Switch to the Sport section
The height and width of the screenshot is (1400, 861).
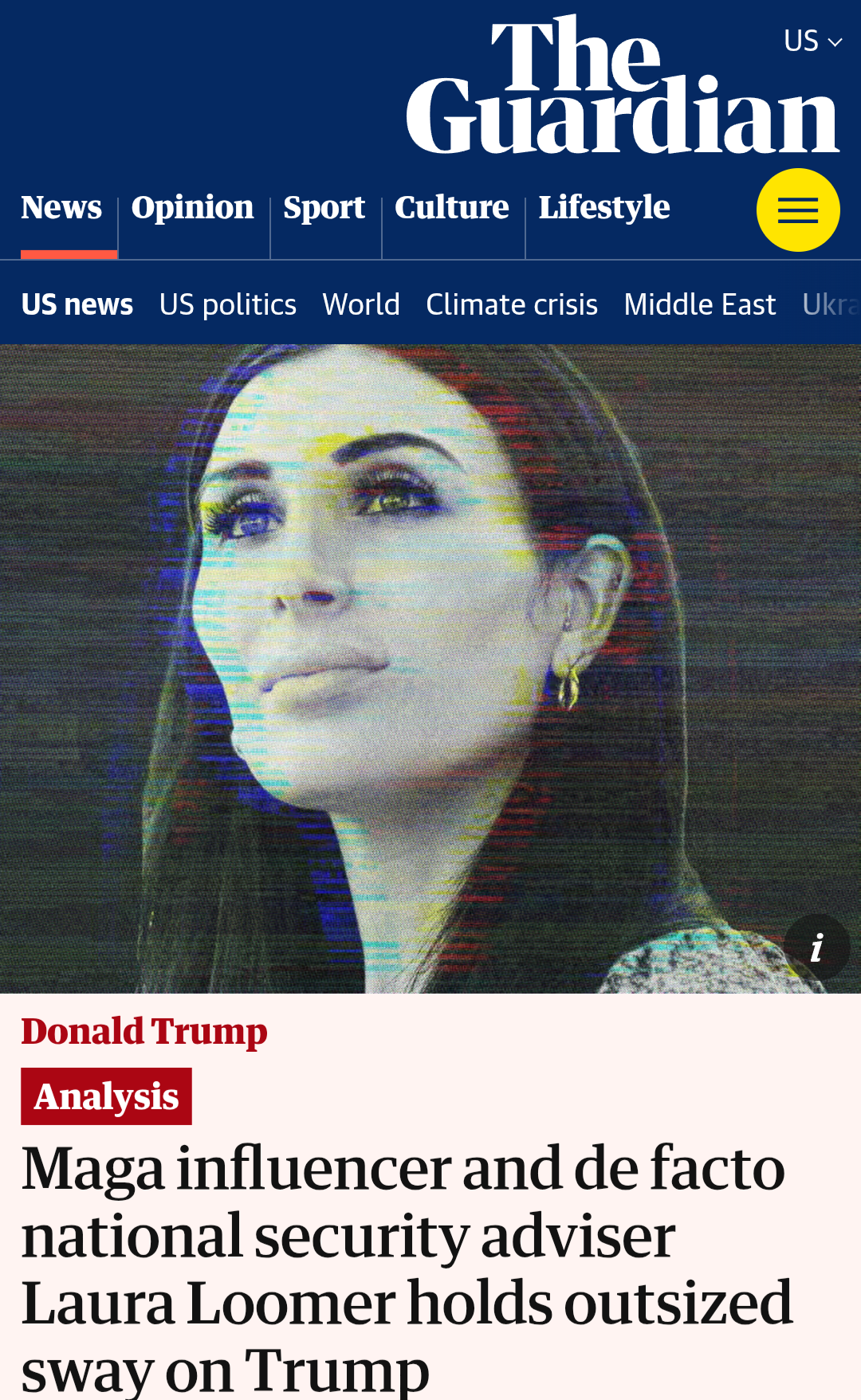pyautogui.click(x=324, y=208)
